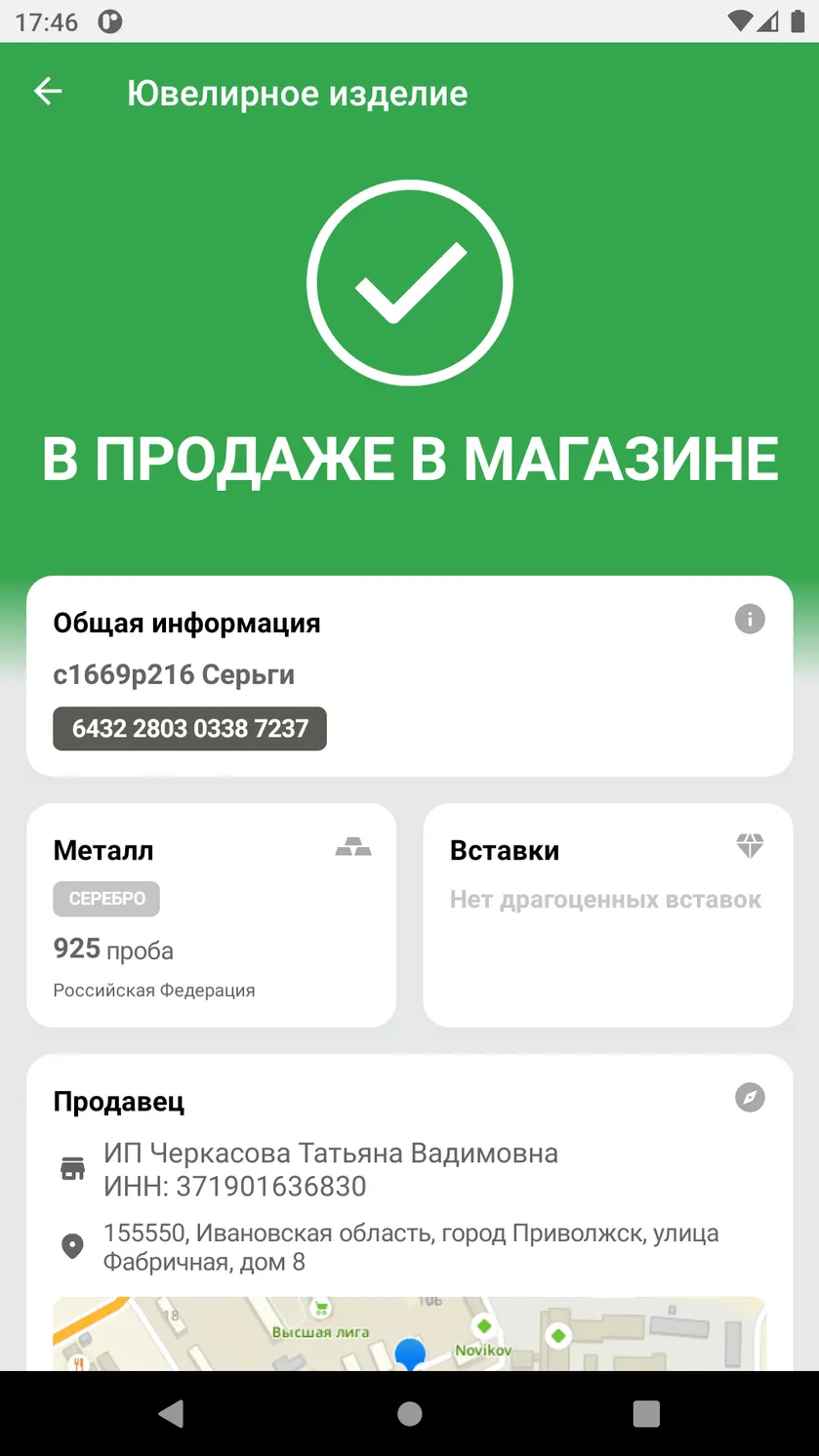Open info icon in Общая информация card
This screenshot has width=819, height=1456.
point(750,619)
